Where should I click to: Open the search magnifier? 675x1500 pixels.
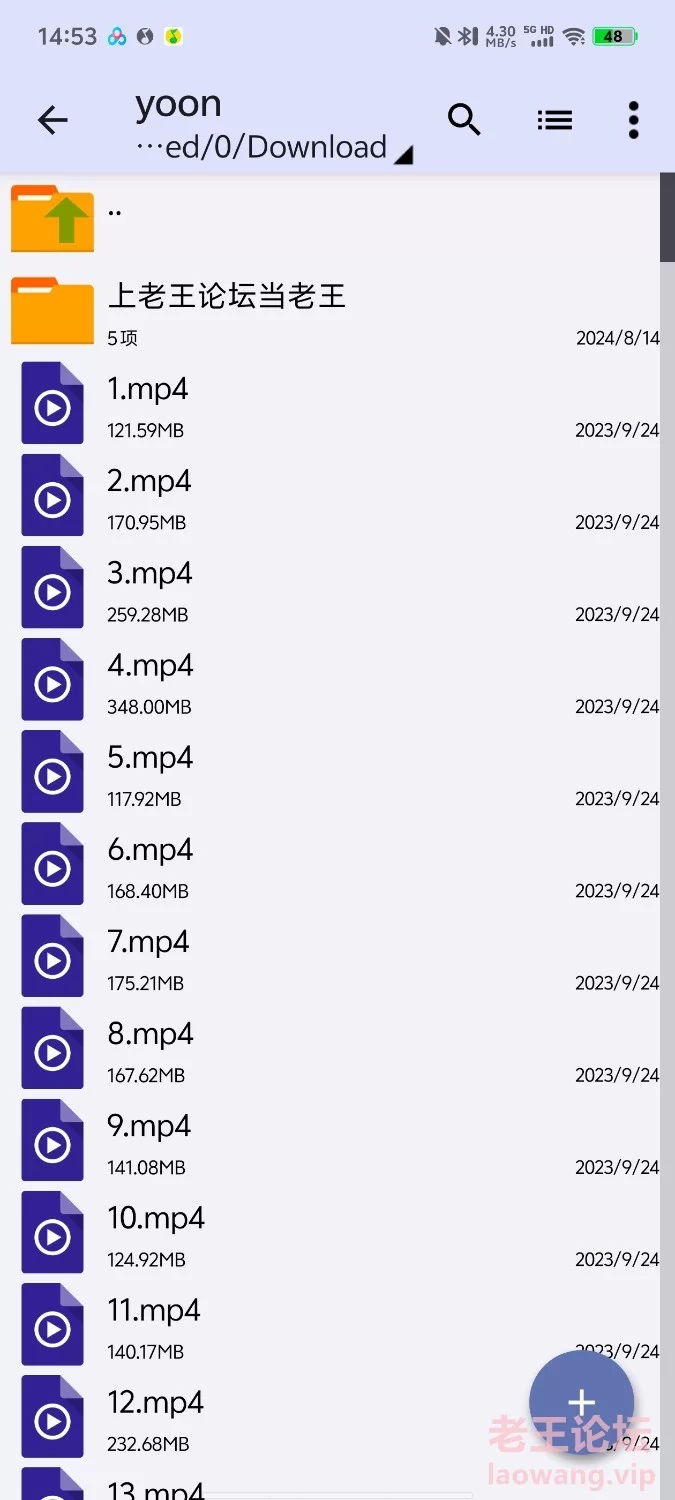pyautogui.click(x=464, y=120)
